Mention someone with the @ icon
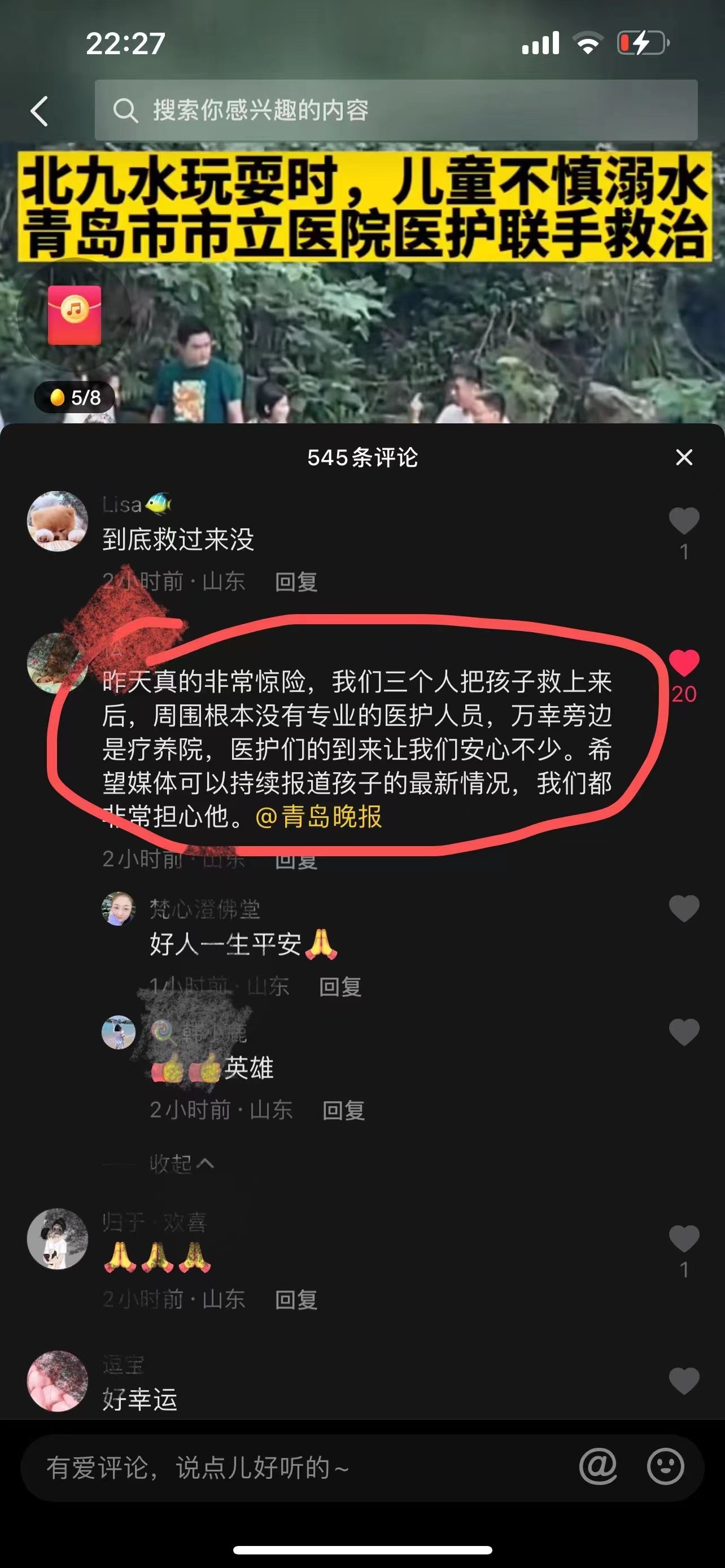The image size is (725, 1568). coord(598,1467)
